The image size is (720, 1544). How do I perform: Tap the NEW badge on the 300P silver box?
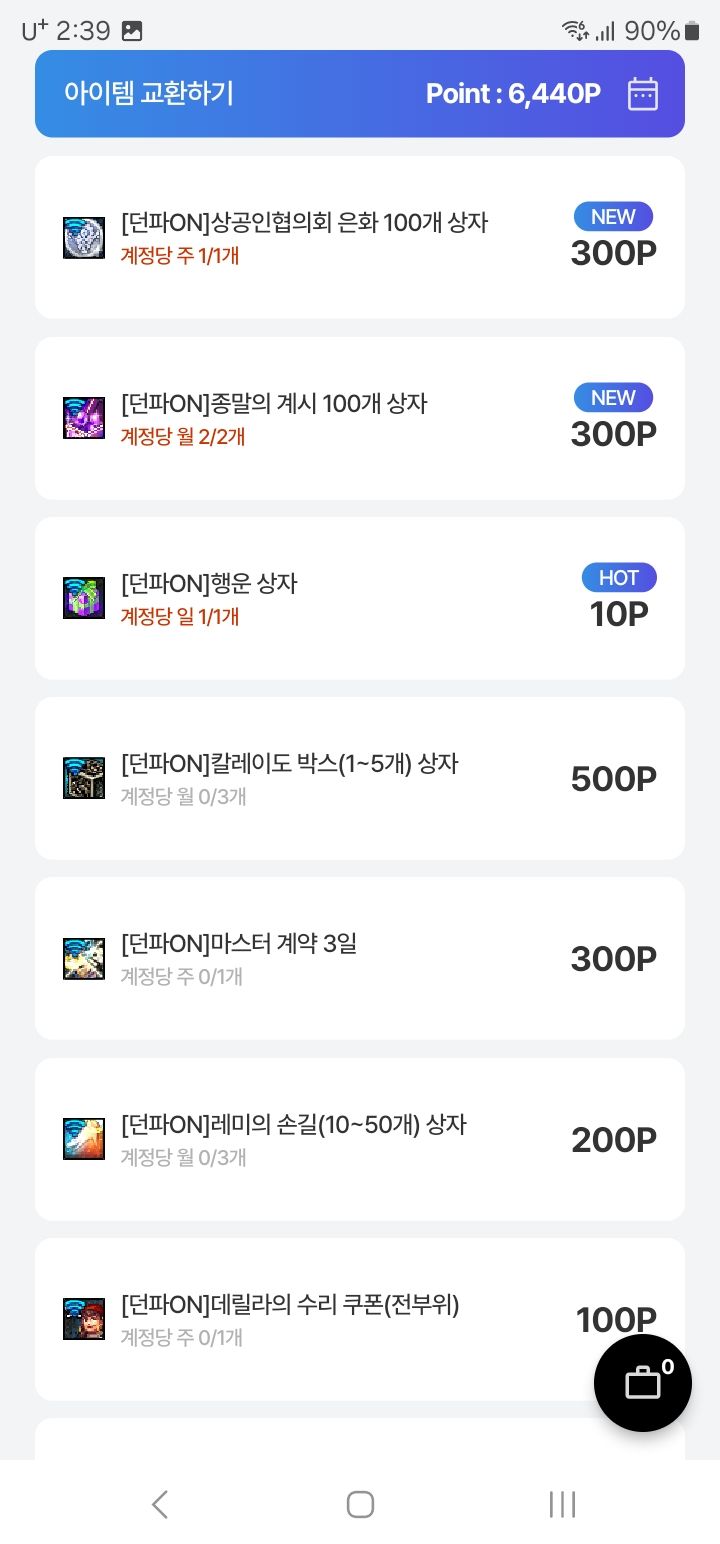pos(613,216)
